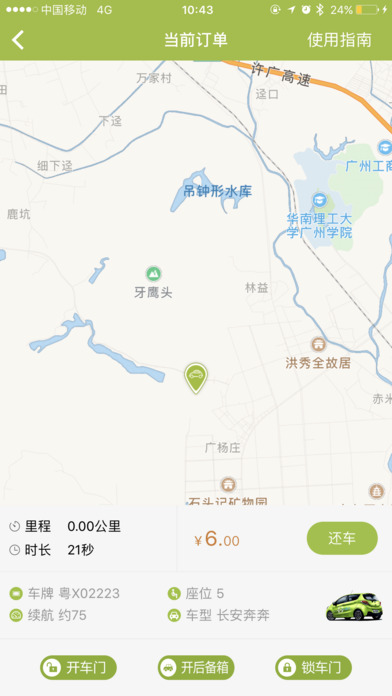Open the 使用指南 usage guide
Viewport: 392px width, 696px height.
[339, 40]
